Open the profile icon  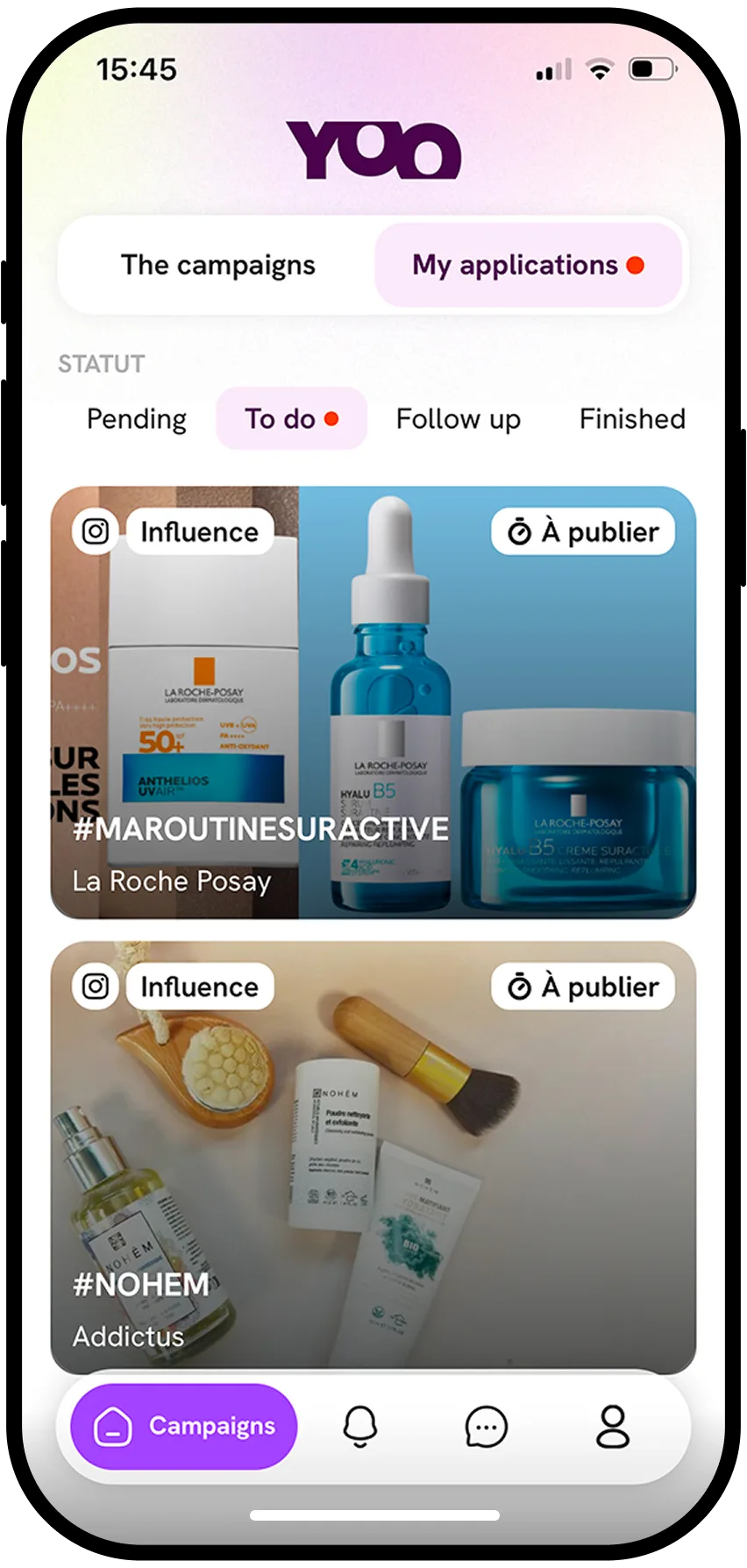pos(613,1426)
